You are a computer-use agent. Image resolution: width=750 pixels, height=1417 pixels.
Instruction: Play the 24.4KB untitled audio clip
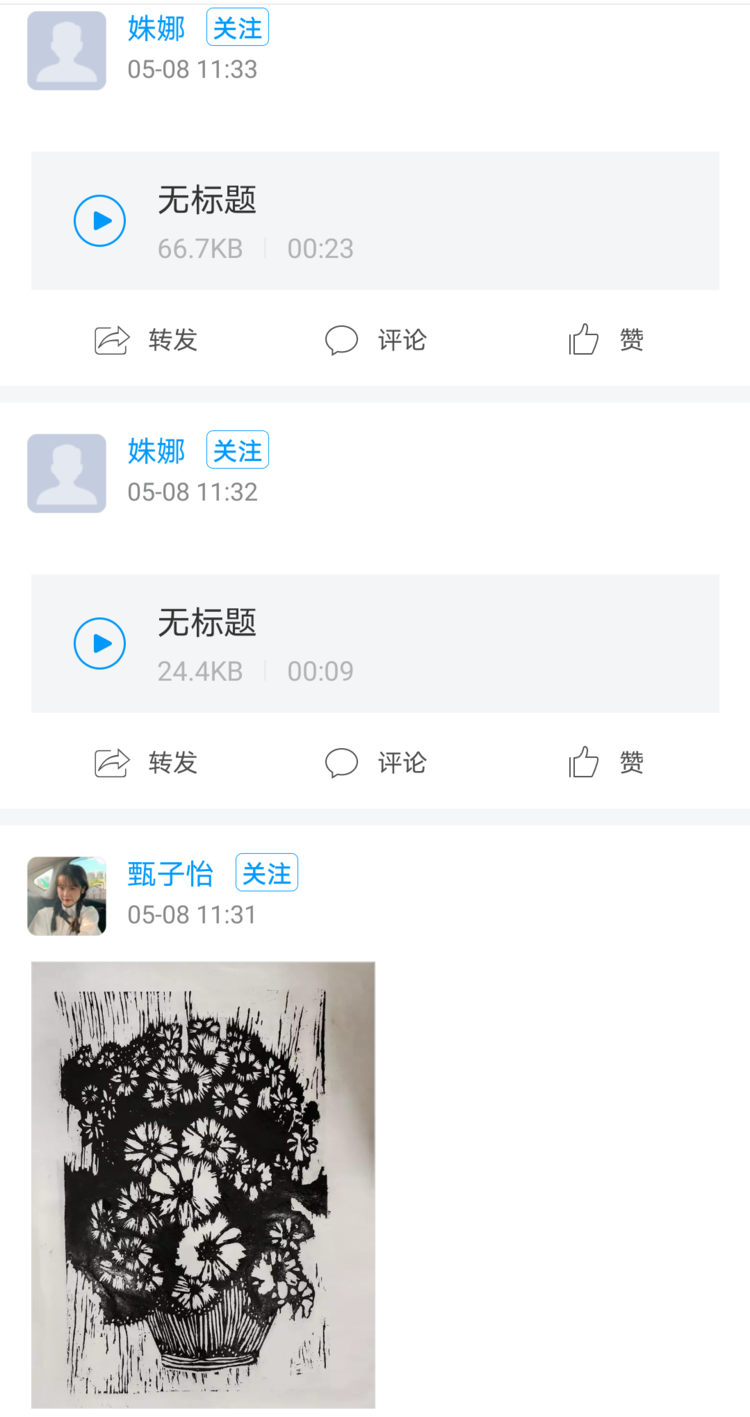click(x=100, y=644)
